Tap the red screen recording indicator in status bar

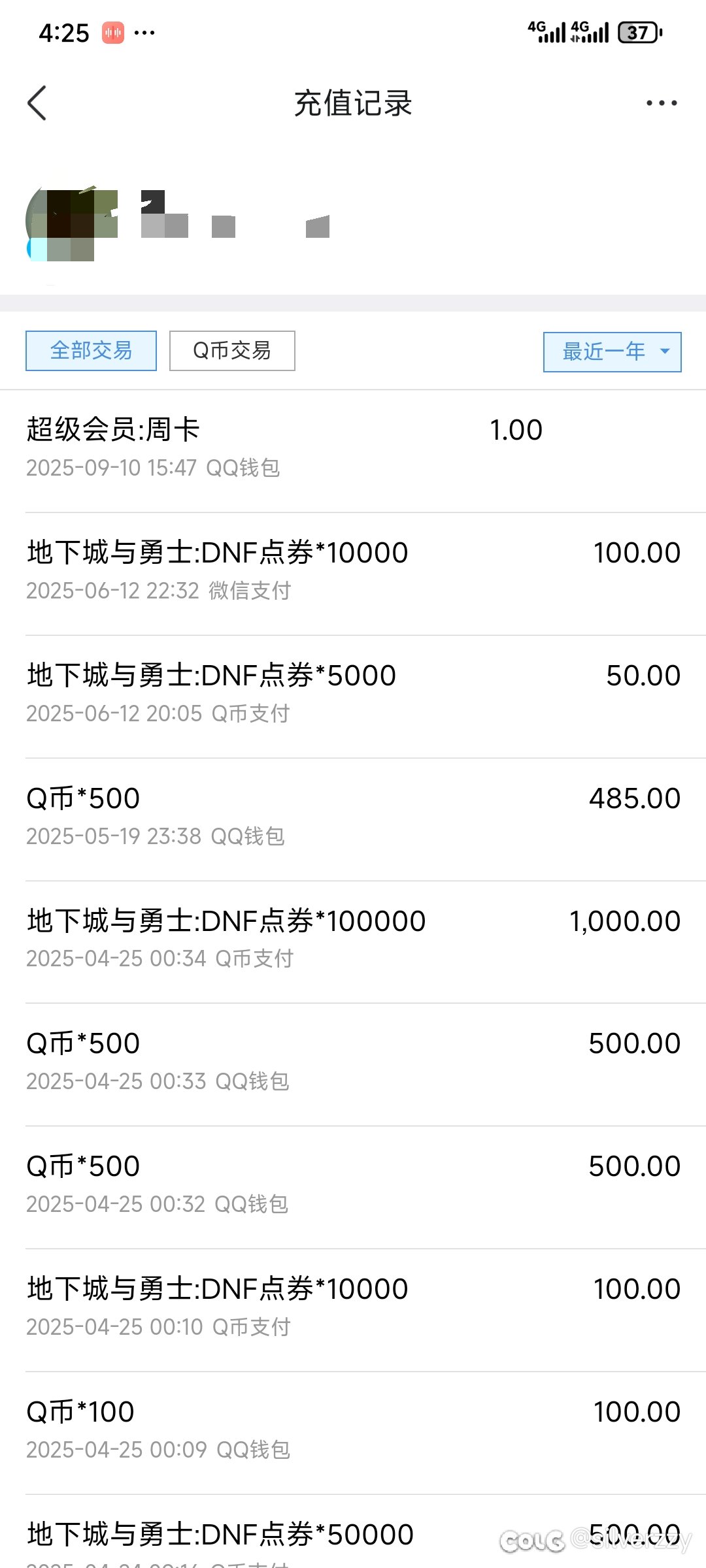click(112, 31)
